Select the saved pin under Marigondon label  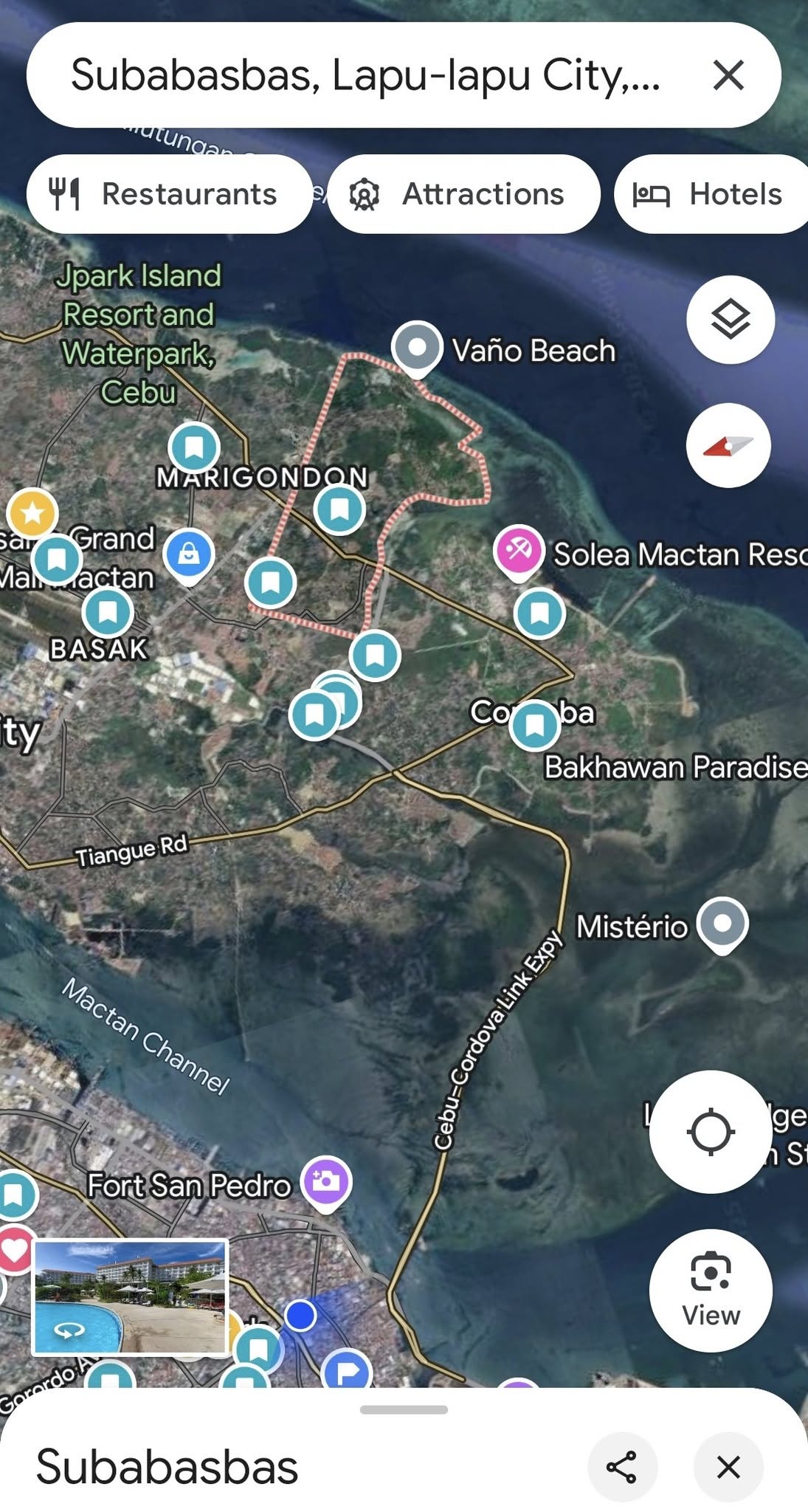(339, 509)
